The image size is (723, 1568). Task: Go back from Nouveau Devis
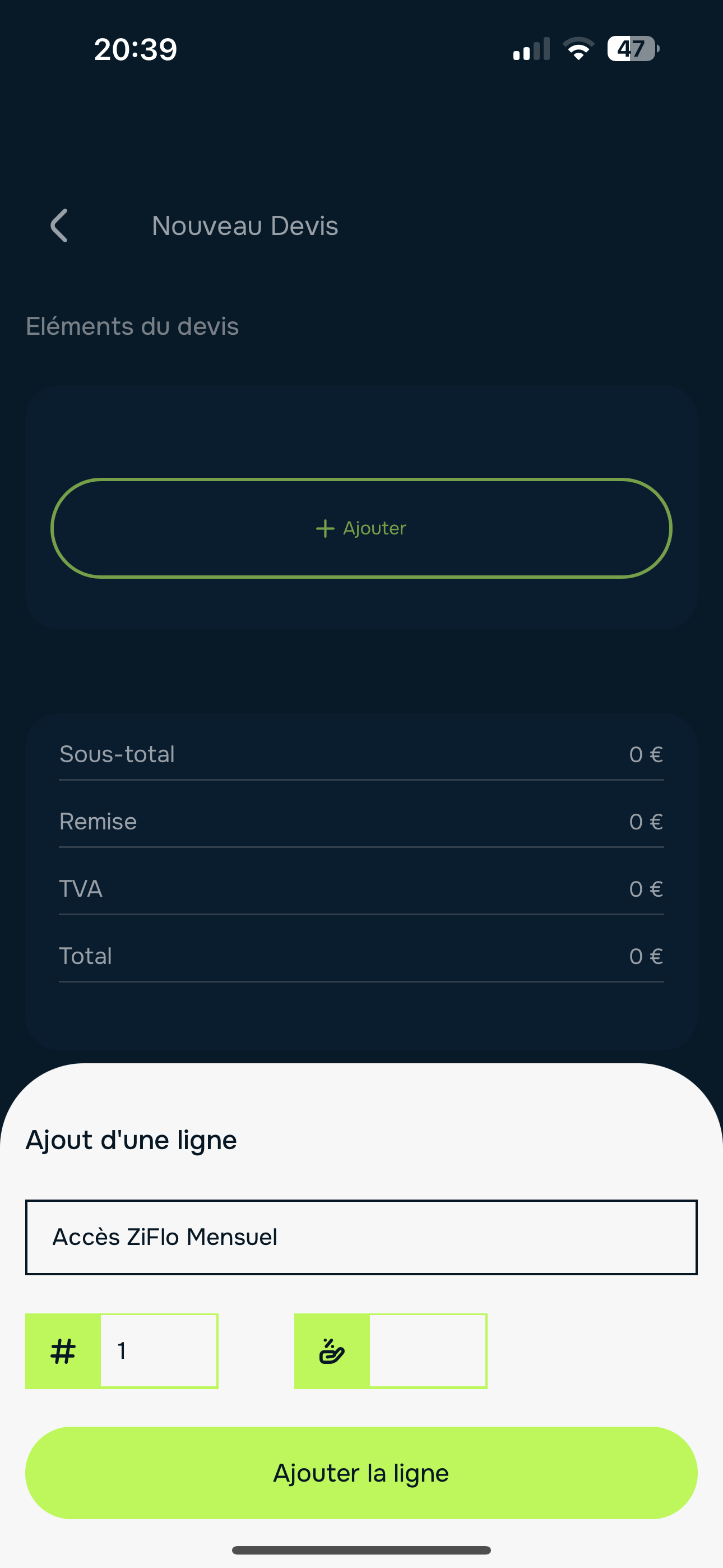click(59, 226)
